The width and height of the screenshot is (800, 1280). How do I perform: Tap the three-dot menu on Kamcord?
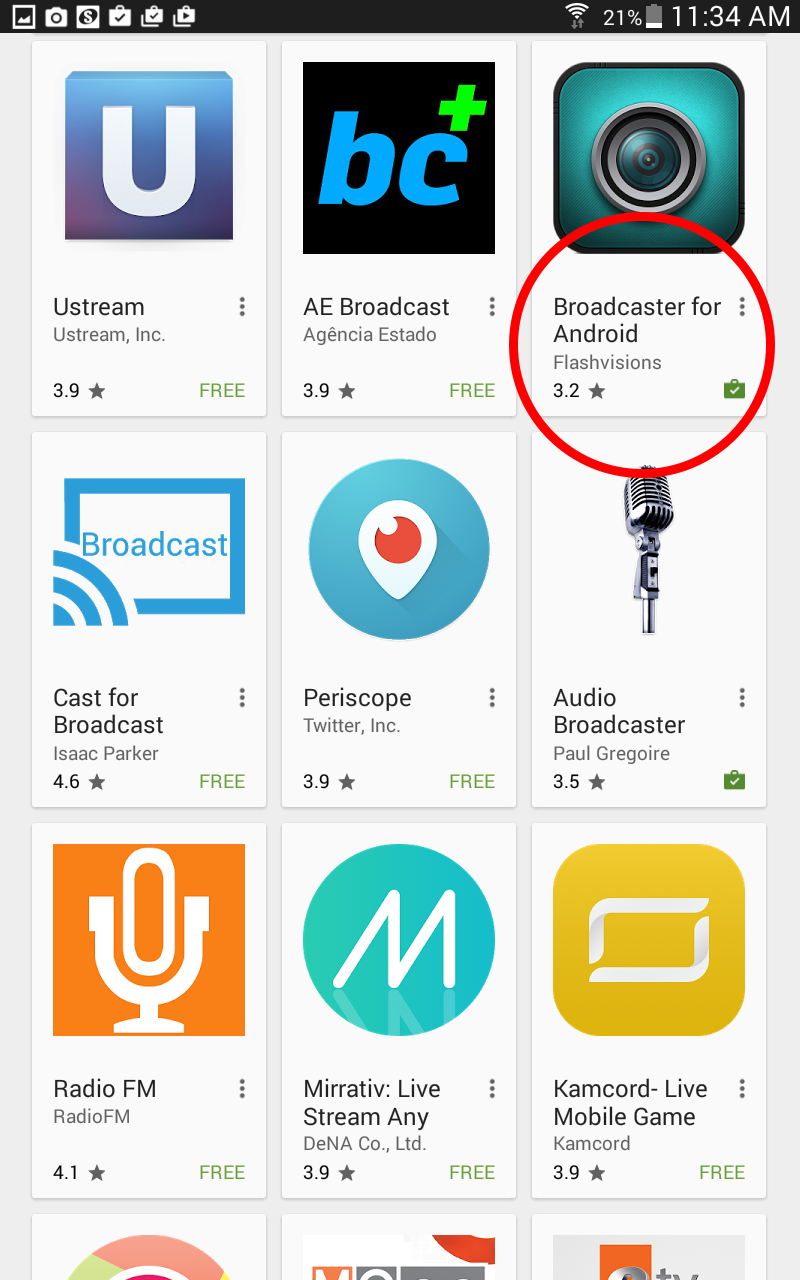(742, 1089)
